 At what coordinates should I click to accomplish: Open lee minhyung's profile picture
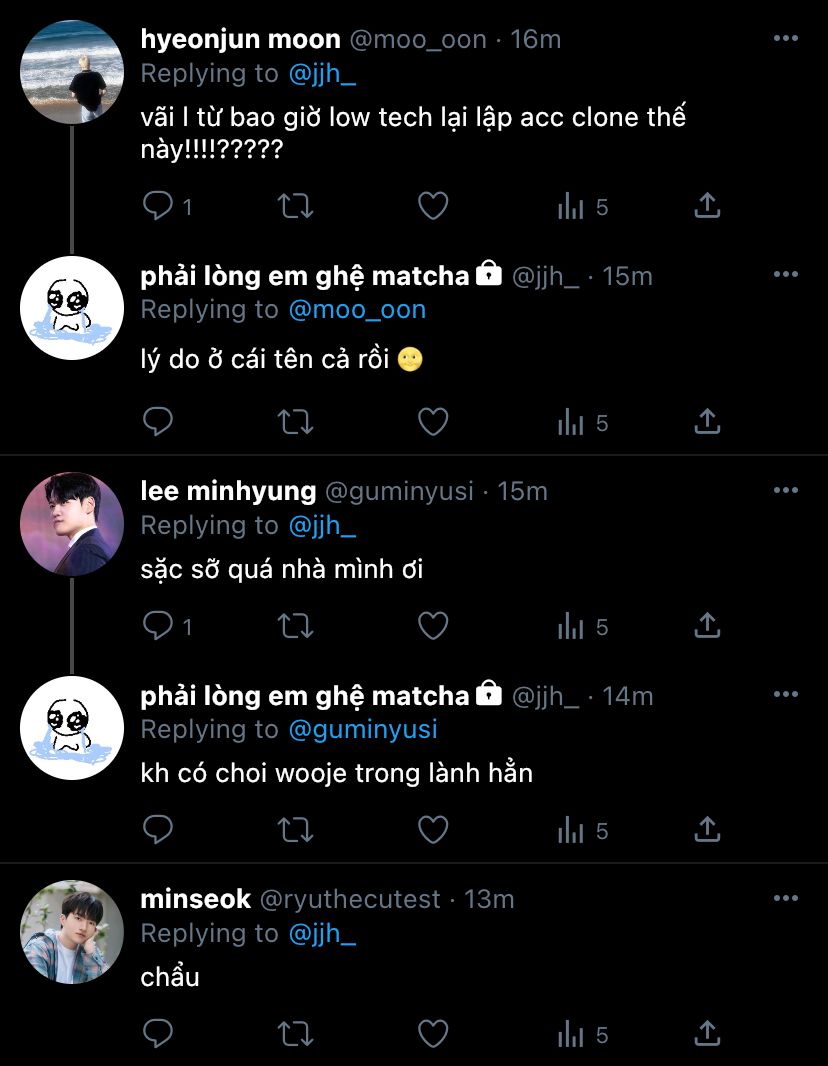(72, 524)
